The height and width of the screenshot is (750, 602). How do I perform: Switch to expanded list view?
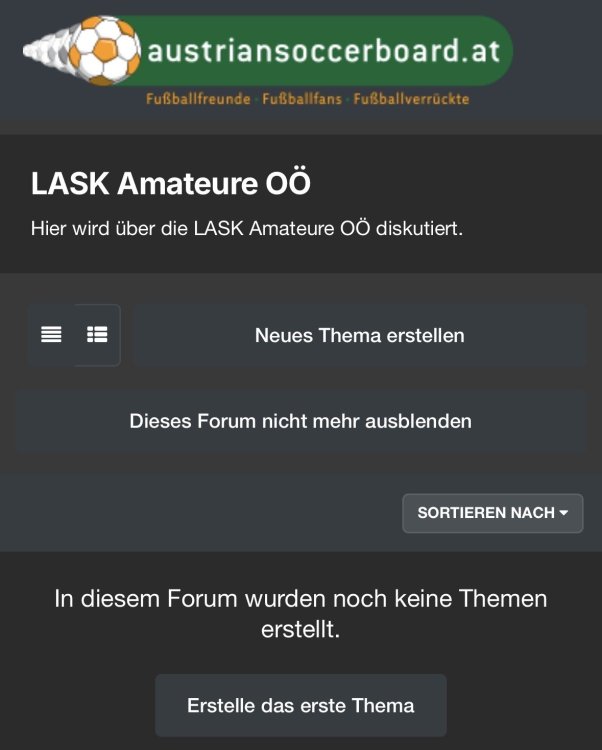click(x=97, y=335)
